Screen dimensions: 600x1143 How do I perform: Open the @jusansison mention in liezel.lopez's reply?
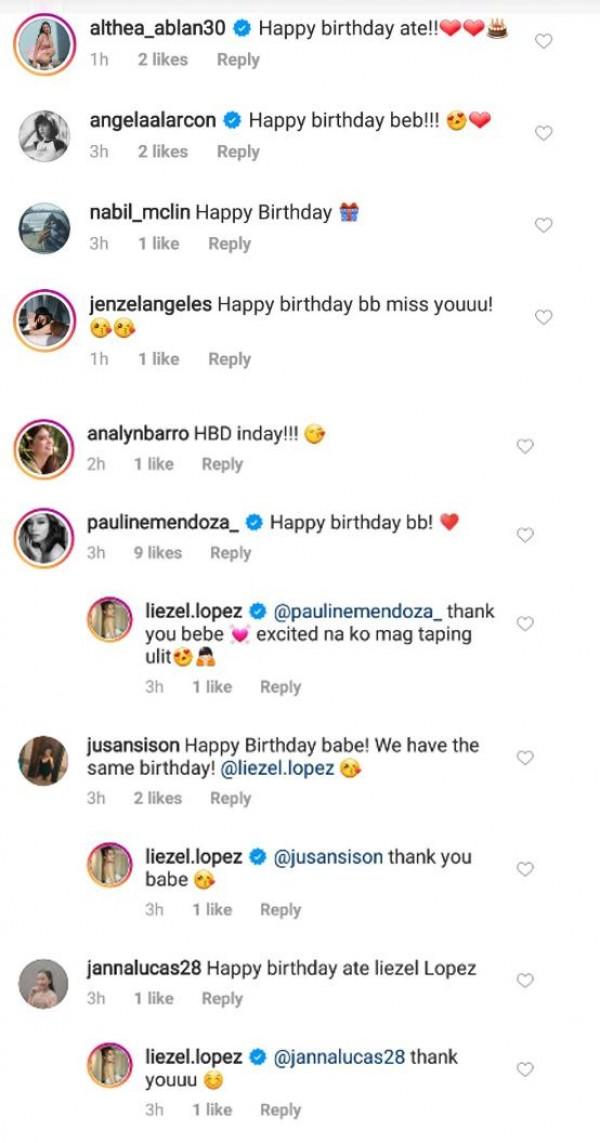tap(328, 857)
